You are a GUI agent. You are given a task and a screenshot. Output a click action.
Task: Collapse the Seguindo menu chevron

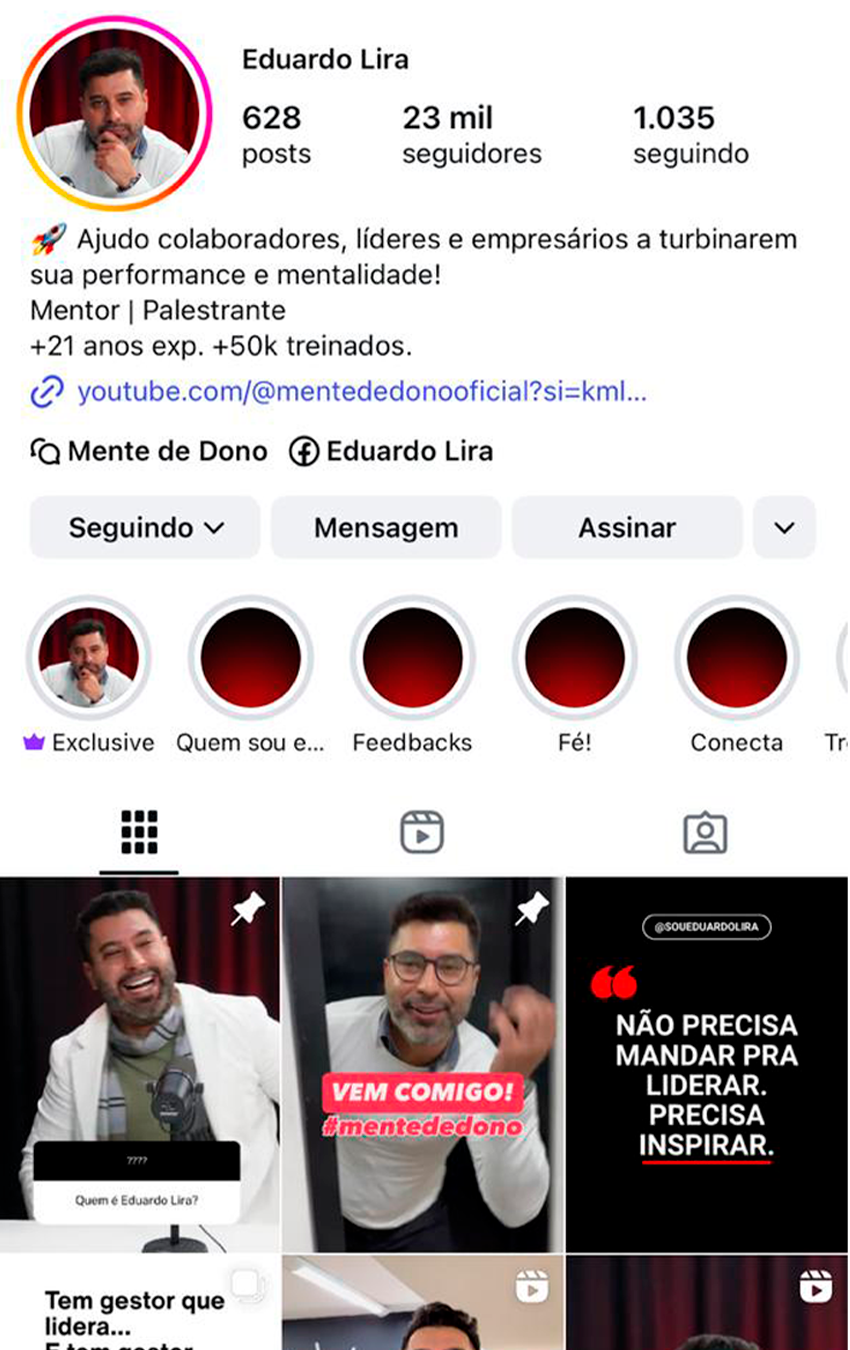211,527
